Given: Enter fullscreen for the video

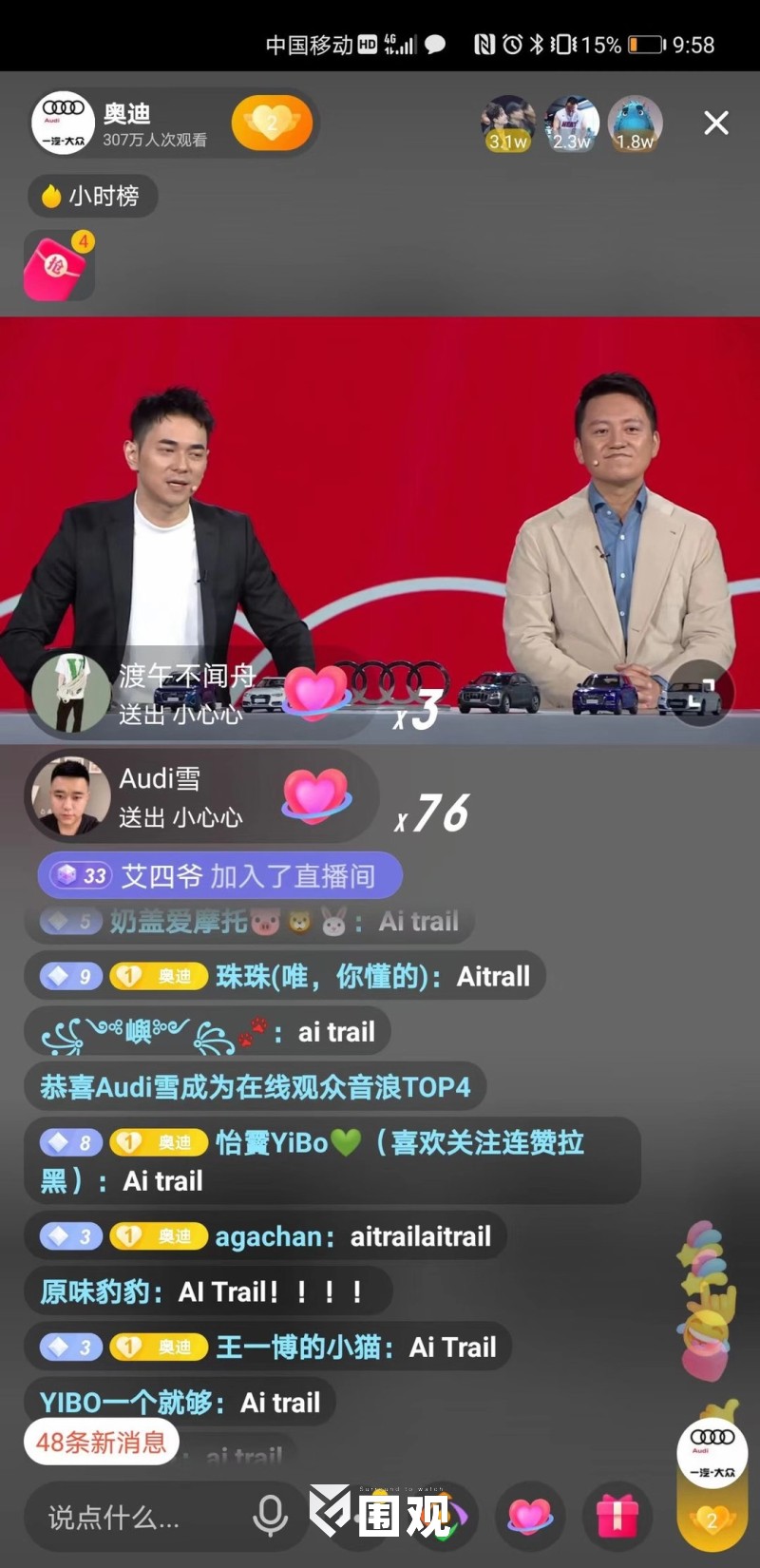Looking at the screenshot, I should [x=702, y=694].
